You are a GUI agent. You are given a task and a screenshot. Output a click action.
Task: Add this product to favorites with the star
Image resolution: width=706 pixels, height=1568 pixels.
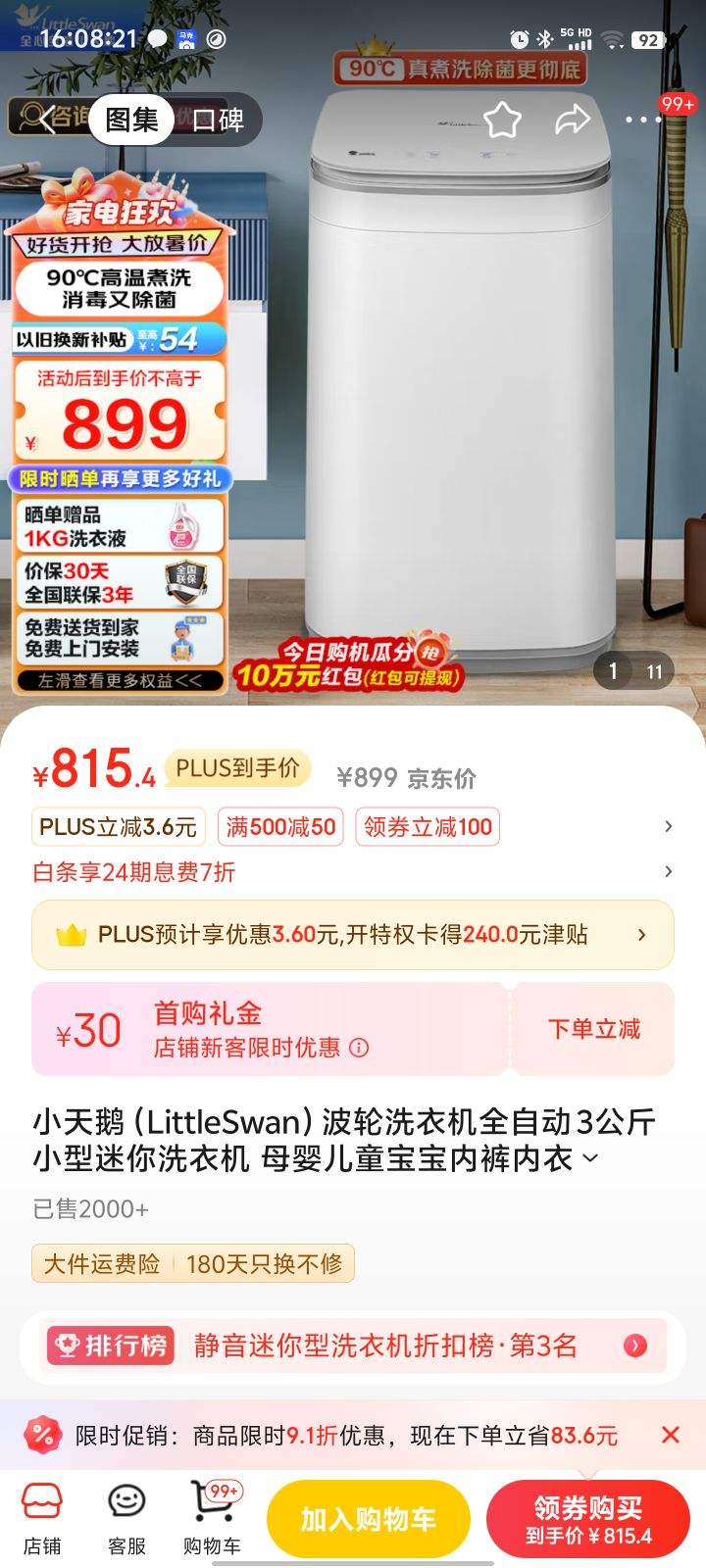tap(502, 120)
